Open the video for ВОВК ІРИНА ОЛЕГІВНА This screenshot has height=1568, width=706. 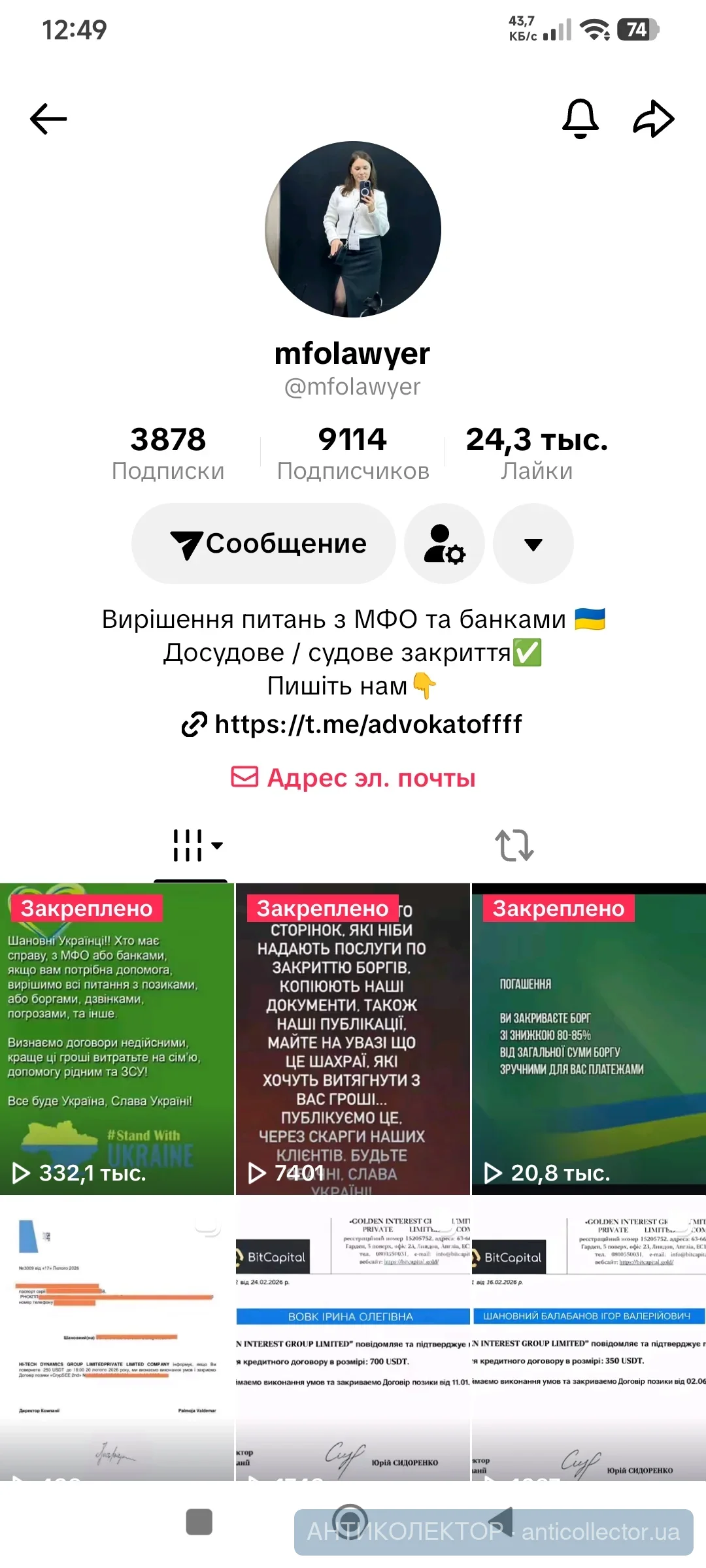pyautogui.click(x=353, y=1339)
